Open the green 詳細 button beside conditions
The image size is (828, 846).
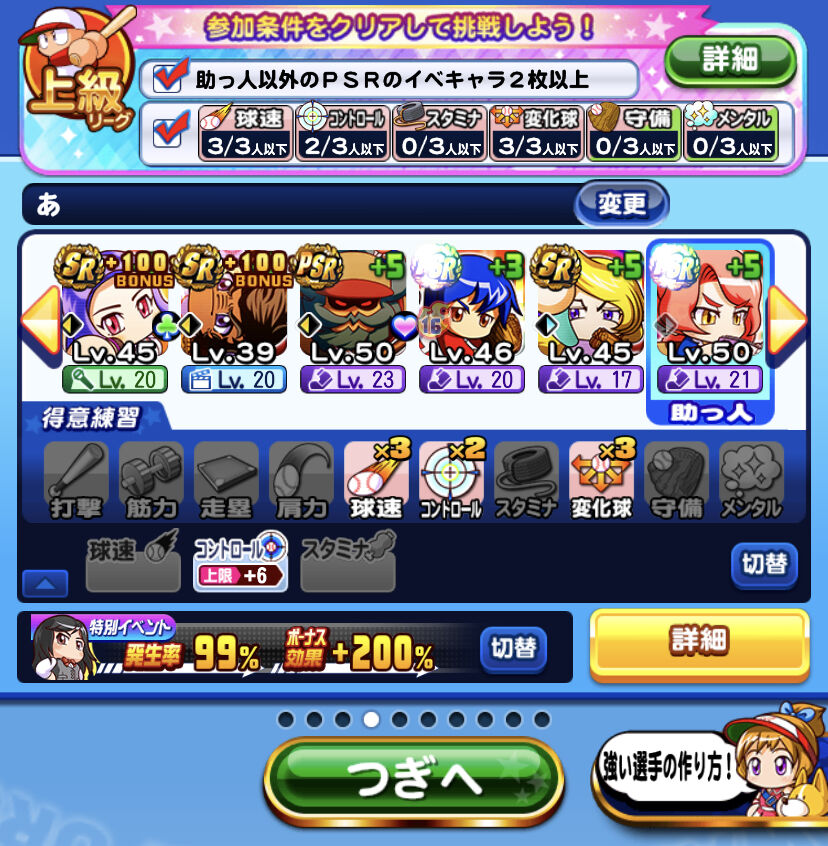click(x=730, y=60)
